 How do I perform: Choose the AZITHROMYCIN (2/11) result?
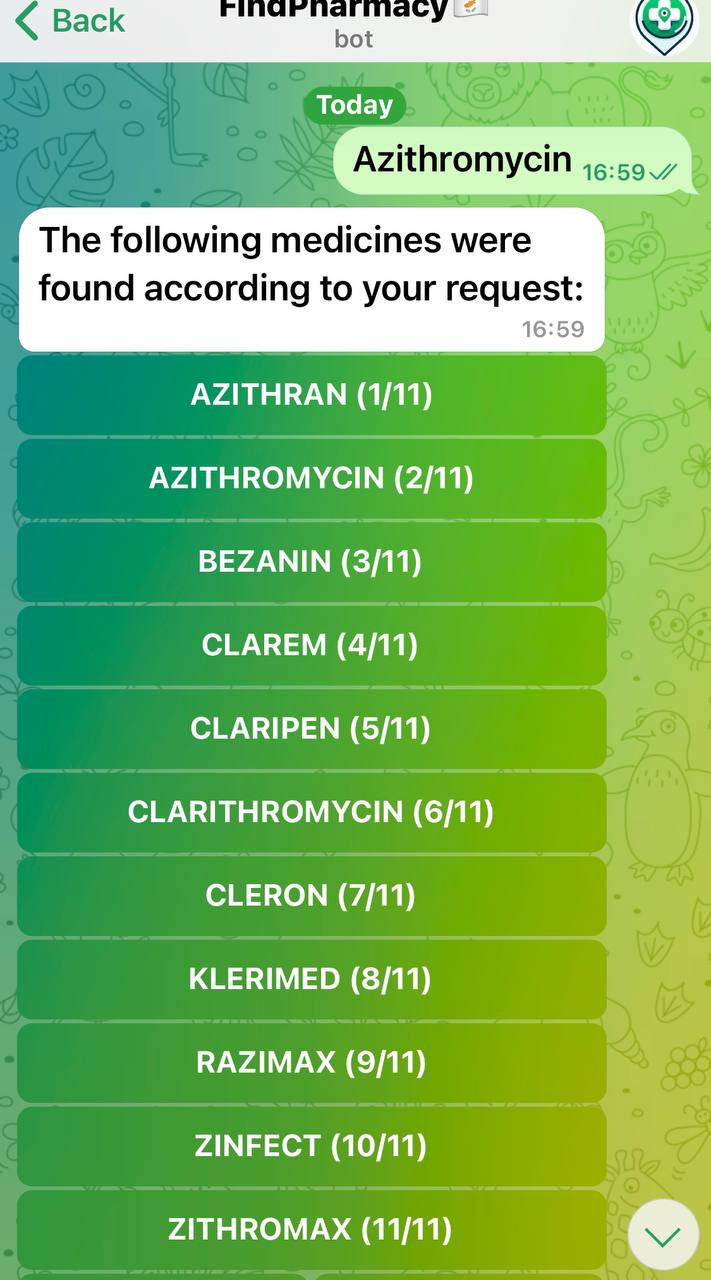[x=312, y=478]
